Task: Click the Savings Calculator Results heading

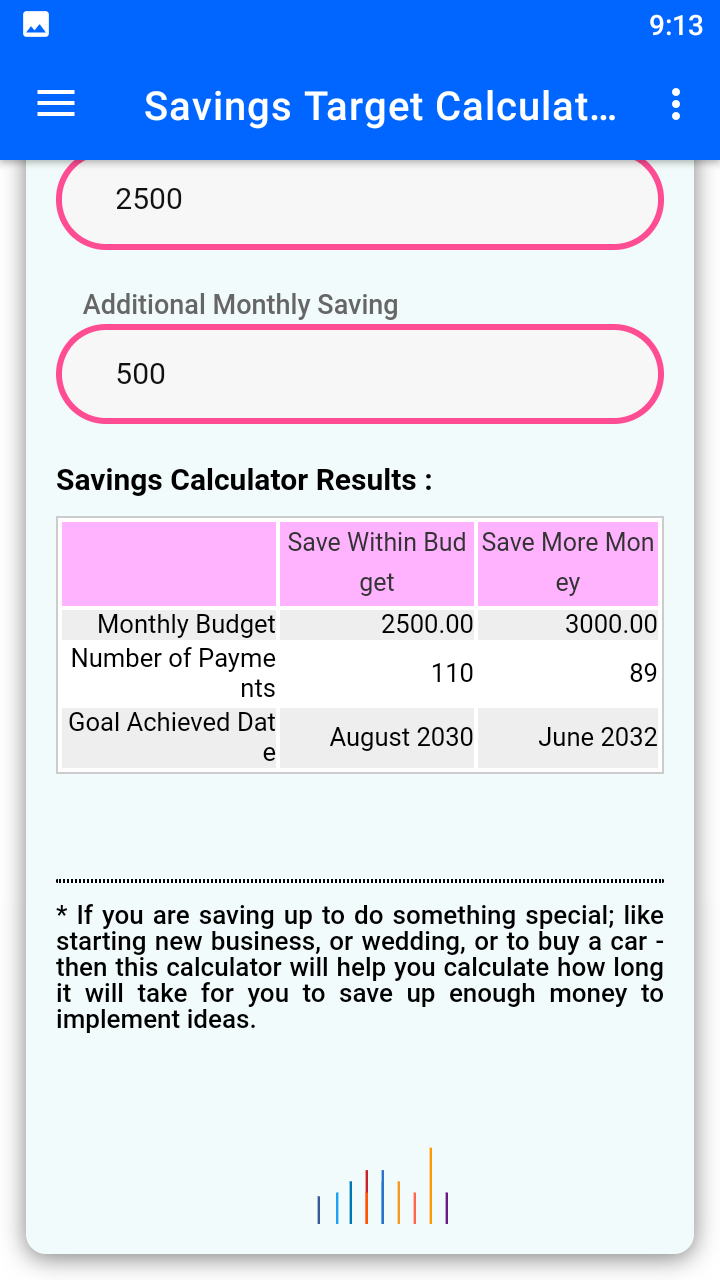Action: pos(243,480)
